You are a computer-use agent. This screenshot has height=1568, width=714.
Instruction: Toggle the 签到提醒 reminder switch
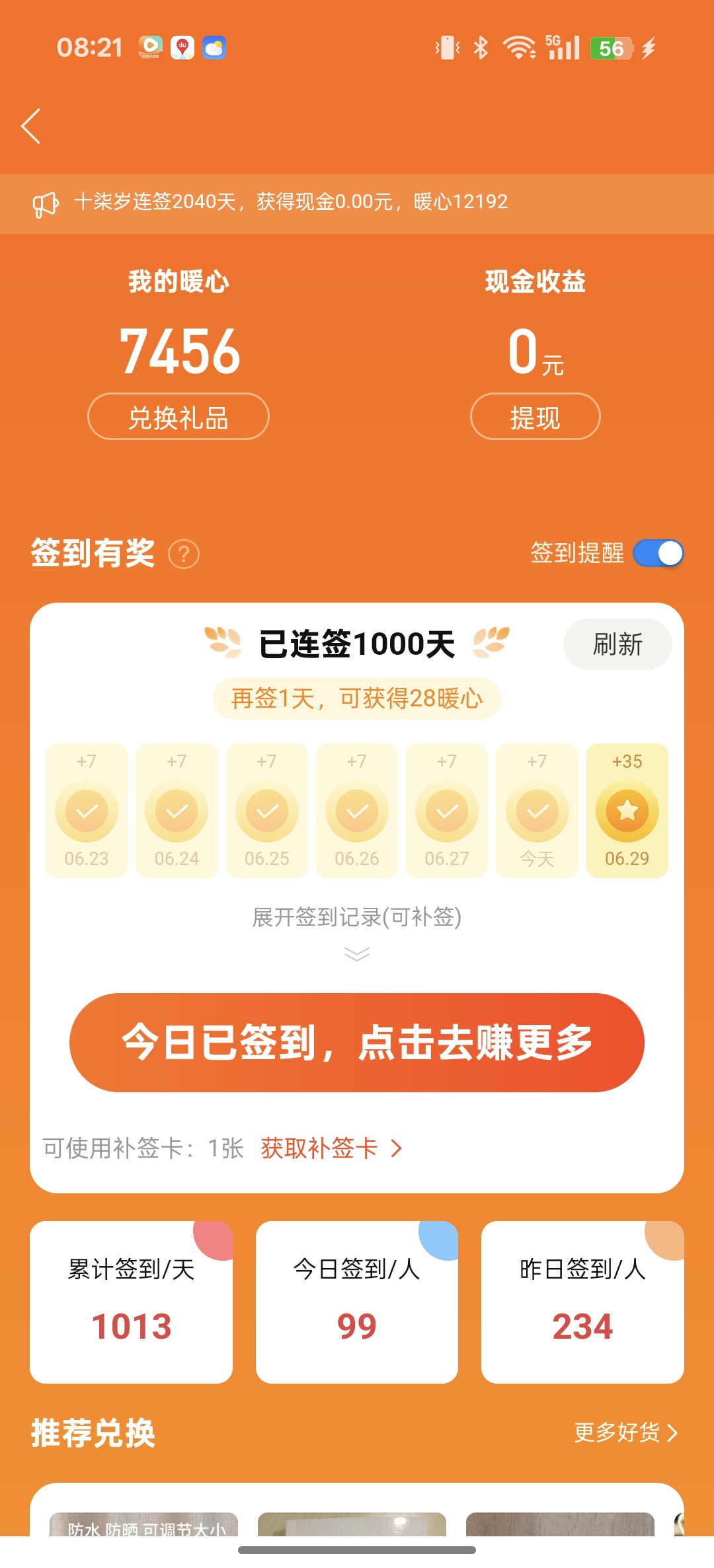[x=658, y=553]
